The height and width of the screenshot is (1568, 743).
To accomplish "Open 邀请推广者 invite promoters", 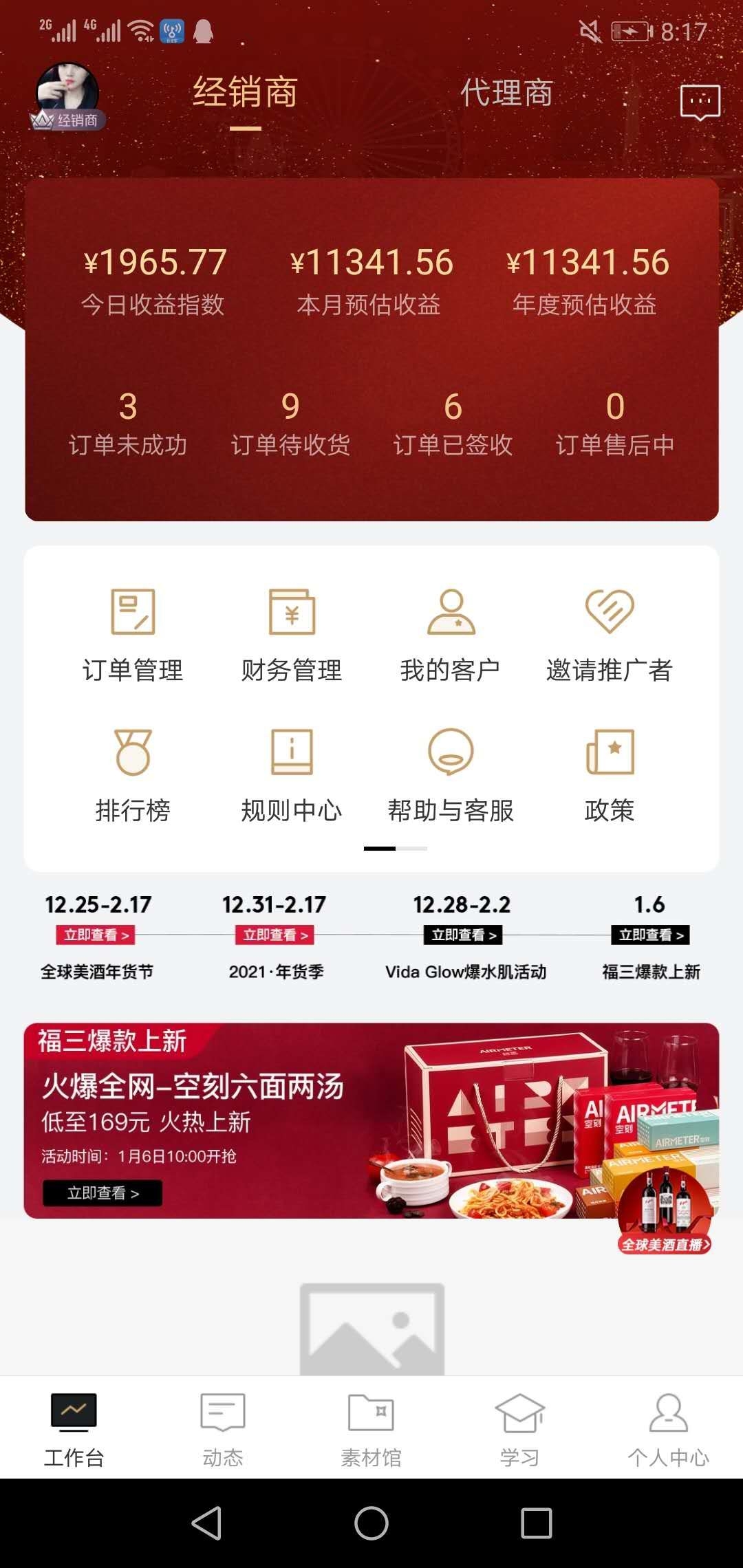I will (x=610, y=633).
